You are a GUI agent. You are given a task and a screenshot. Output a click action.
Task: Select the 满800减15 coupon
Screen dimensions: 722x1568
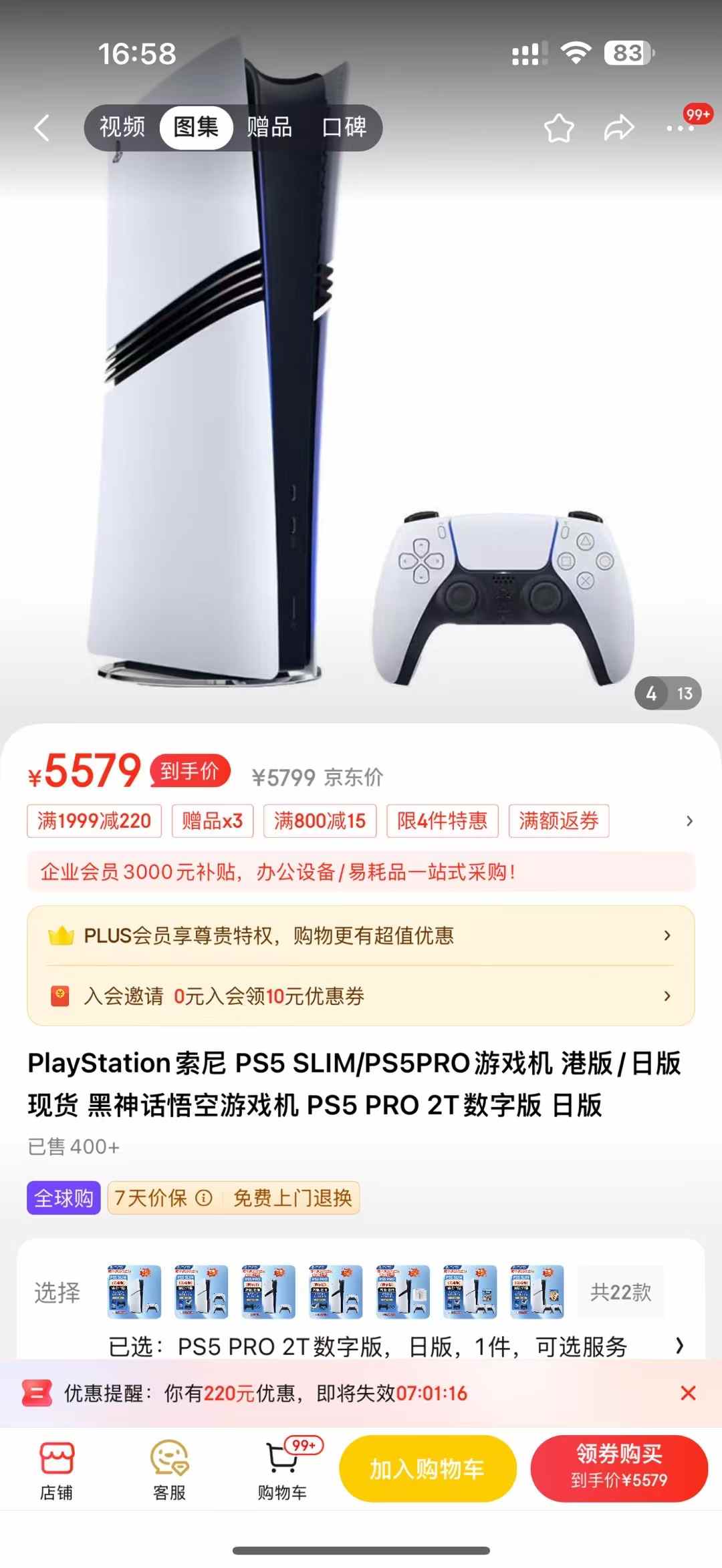pyautogui.click(x=320, y=821)
